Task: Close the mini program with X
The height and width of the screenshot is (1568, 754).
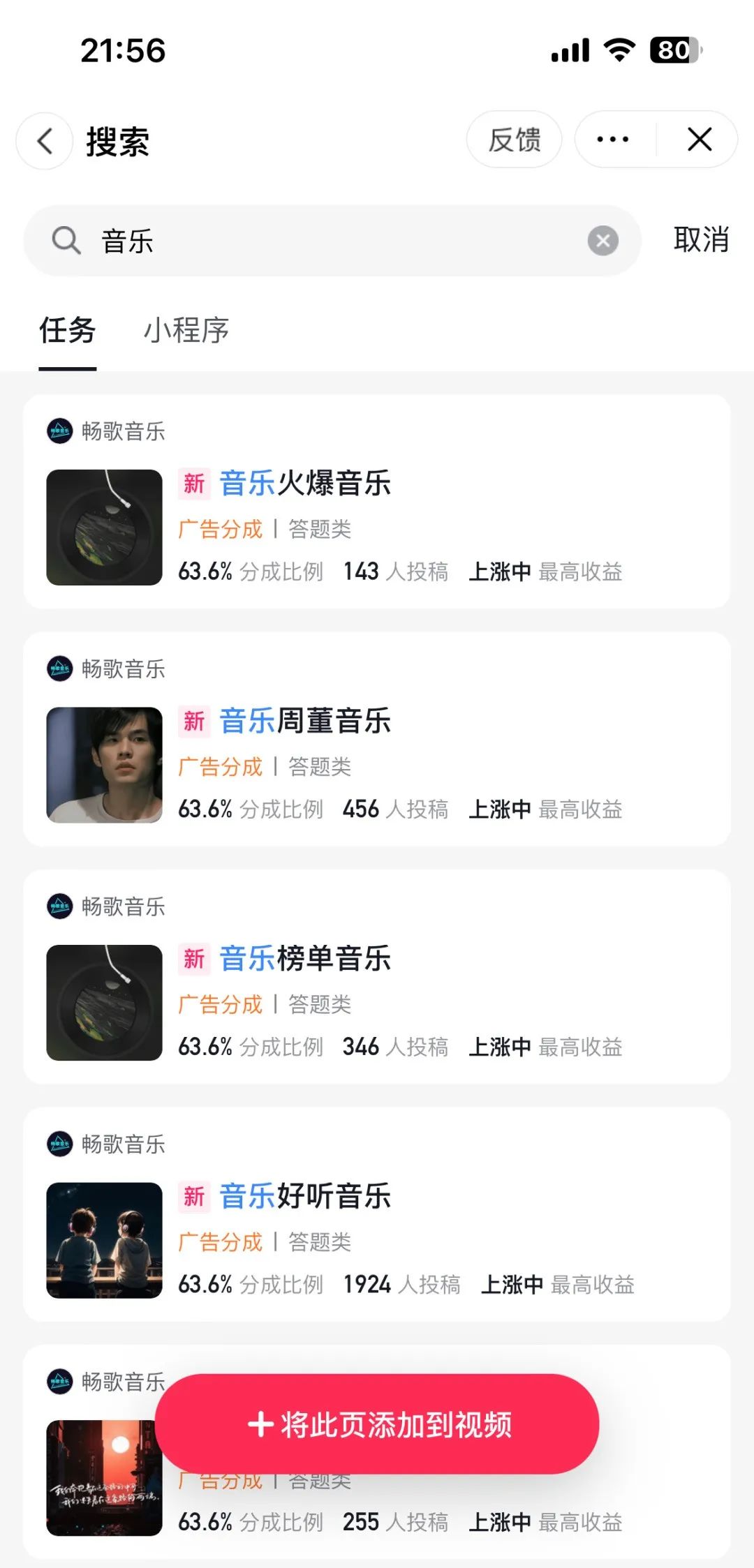Action: (x=700, y=140)
